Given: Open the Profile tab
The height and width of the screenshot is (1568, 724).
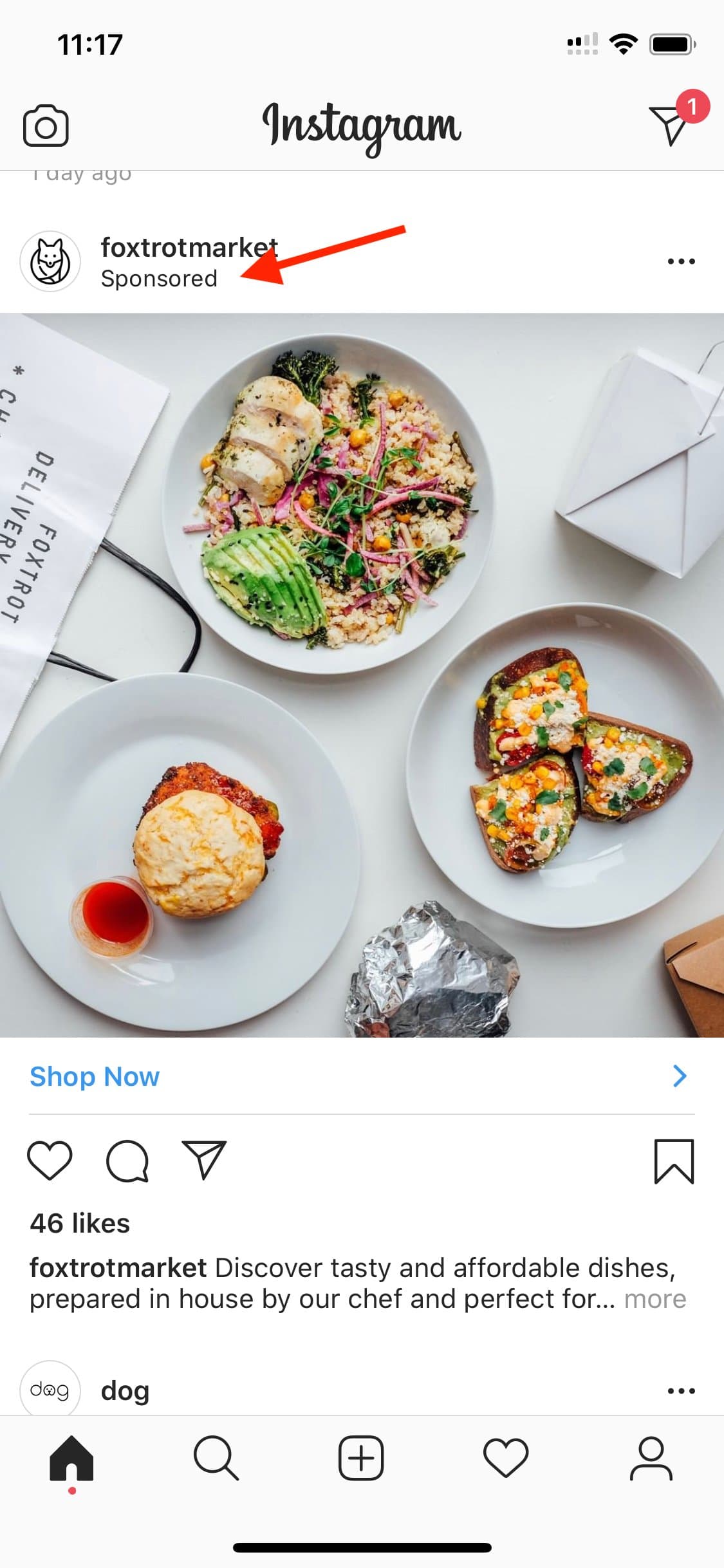Looking at the screenshot, I should click(651, 1458).
